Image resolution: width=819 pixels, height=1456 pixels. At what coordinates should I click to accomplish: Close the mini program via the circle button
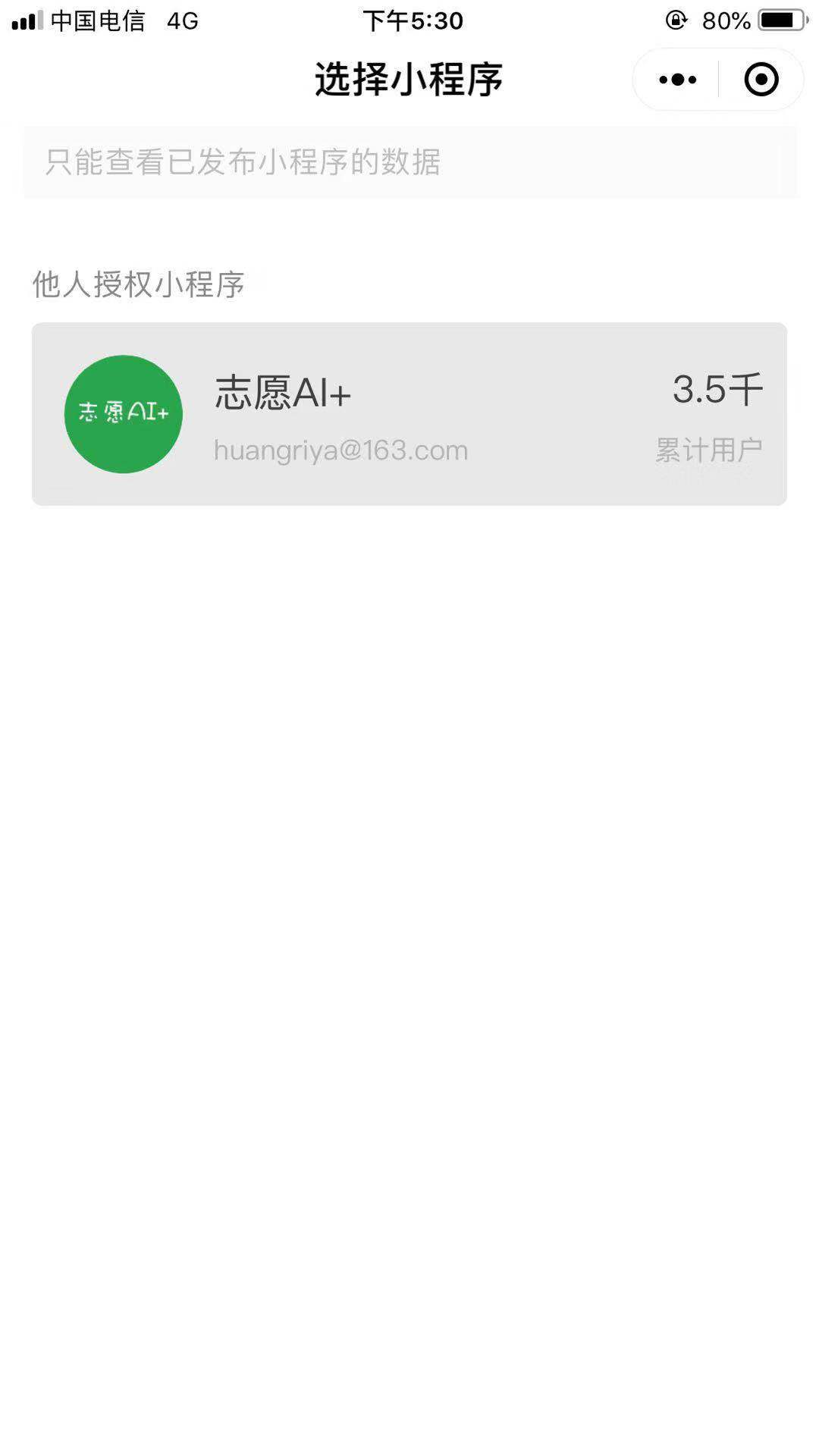point(761,80)
